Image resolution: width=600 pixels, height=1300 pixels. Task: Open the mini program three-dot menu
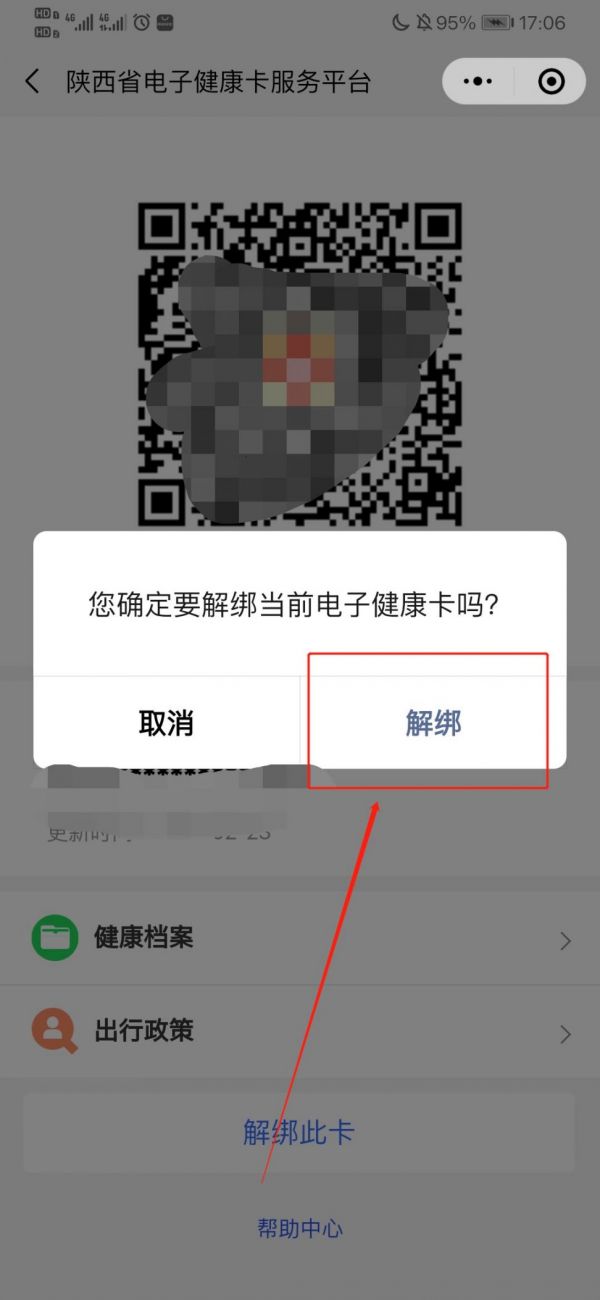480,82
